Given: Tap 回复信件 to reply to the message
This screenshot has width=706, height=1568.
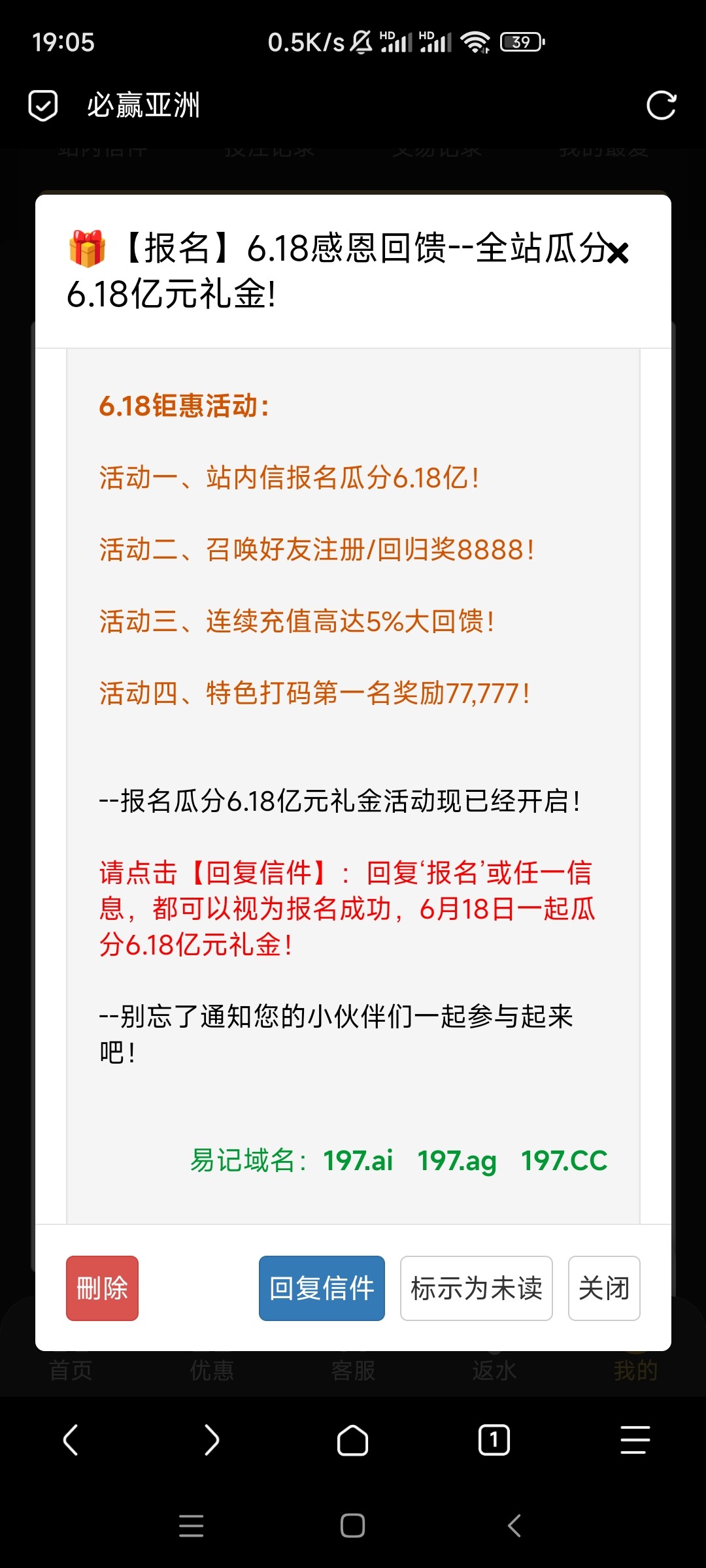Looking at the screenshot, I should [322, 1288].
